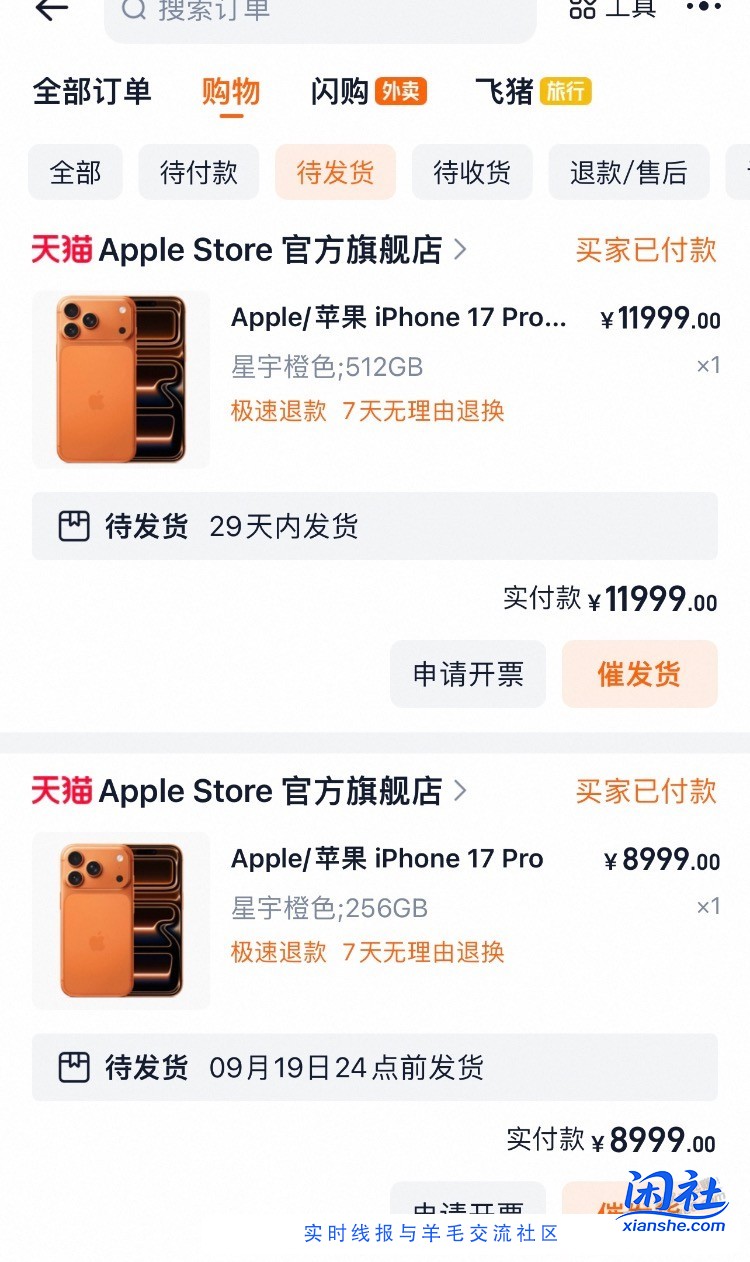View 待发货 shipping info for 512GB order

(x=374, y=526)
